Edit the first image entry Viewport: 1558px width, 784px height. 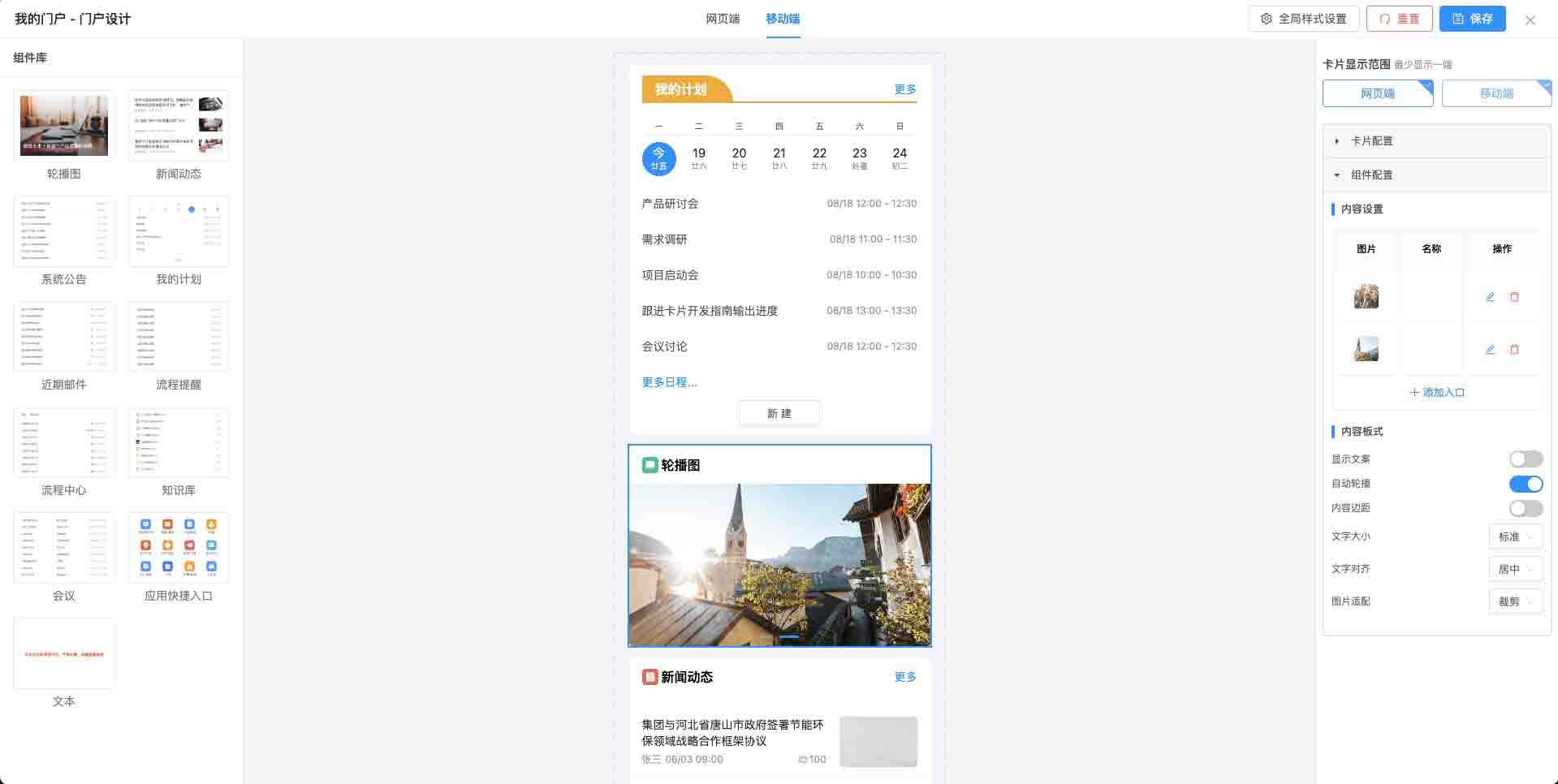pos(1490,297)
